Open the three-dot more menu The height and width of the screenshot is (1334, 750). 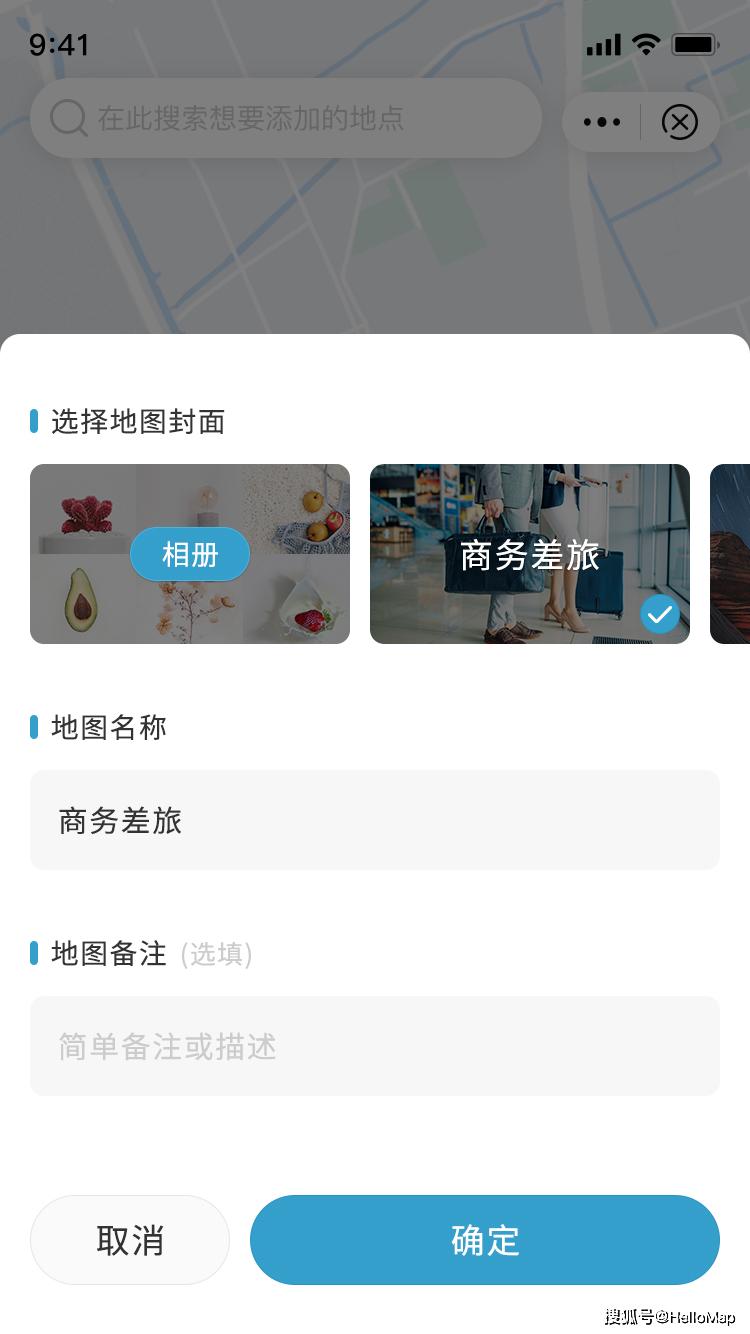coord(601,122)
